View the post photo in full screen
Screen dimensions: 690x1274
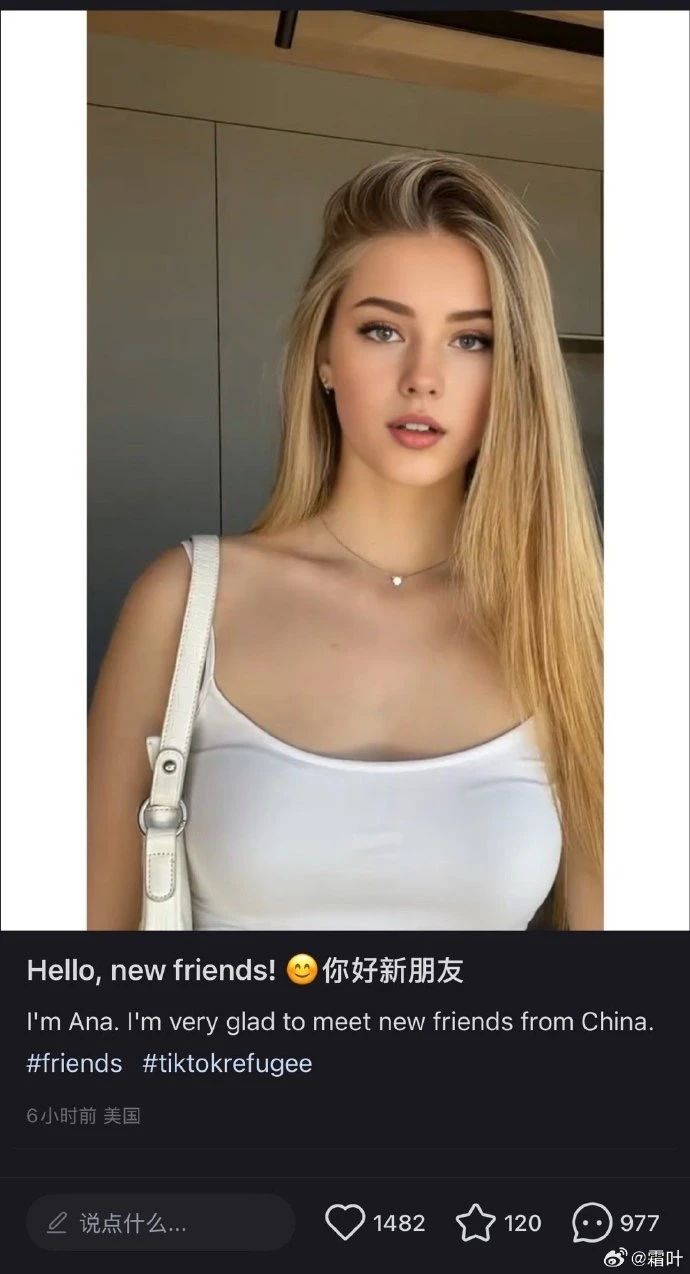(x=345, y=470)
